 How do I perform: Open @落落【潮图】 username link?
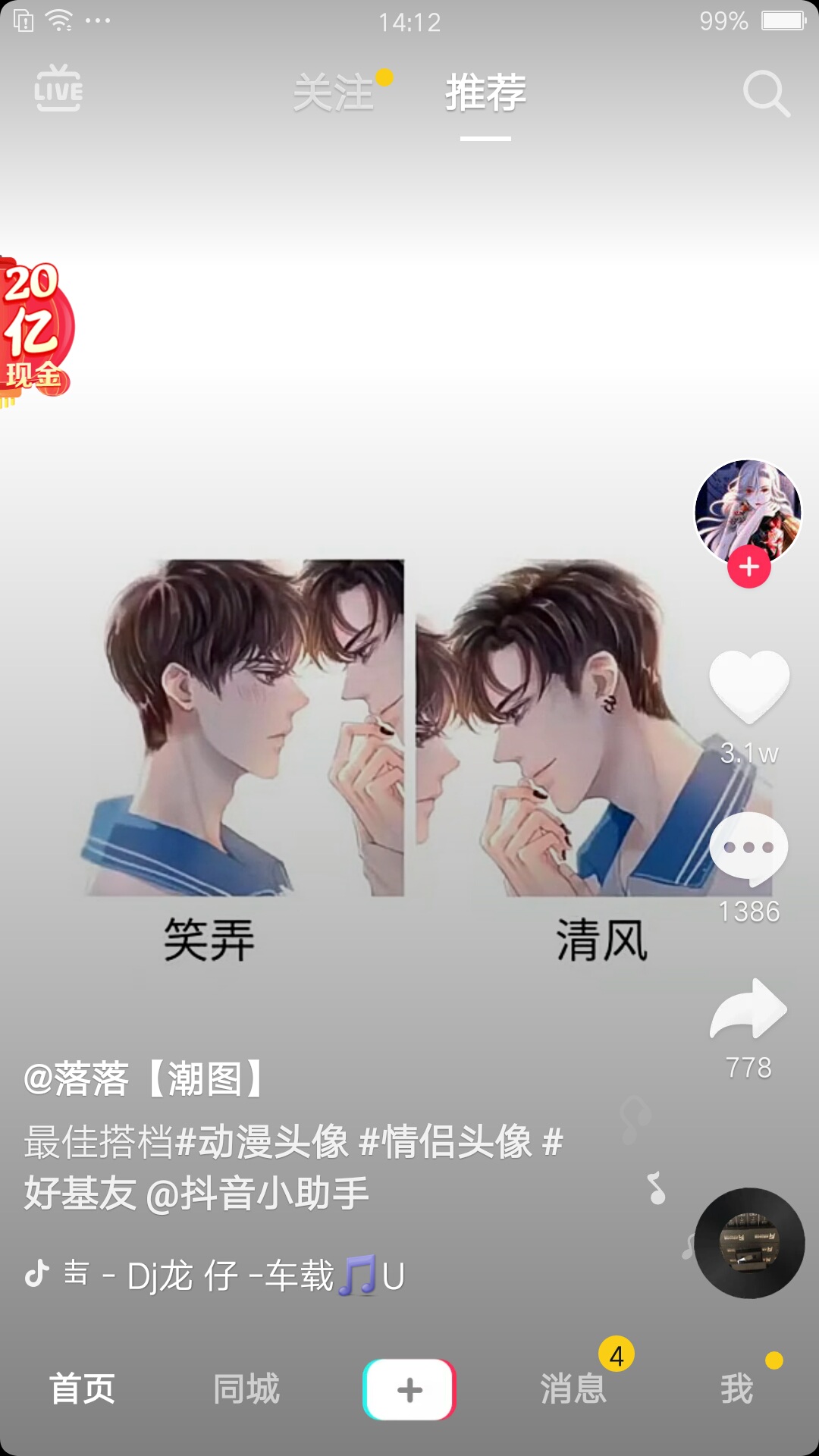(x=144, y=1078)
